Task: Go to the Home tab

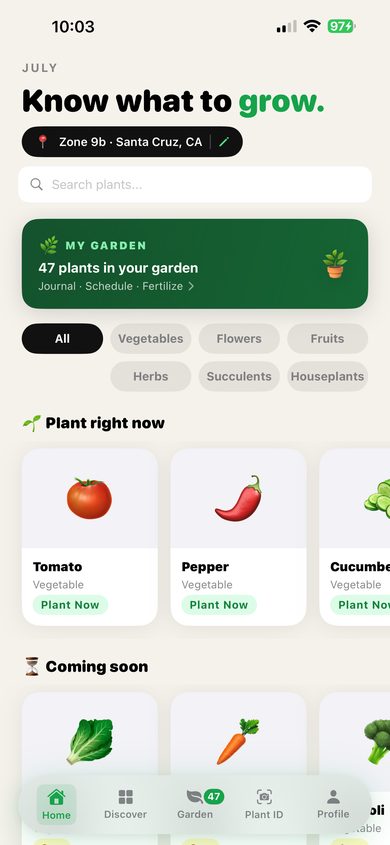Action: click(x=57, y=805)
